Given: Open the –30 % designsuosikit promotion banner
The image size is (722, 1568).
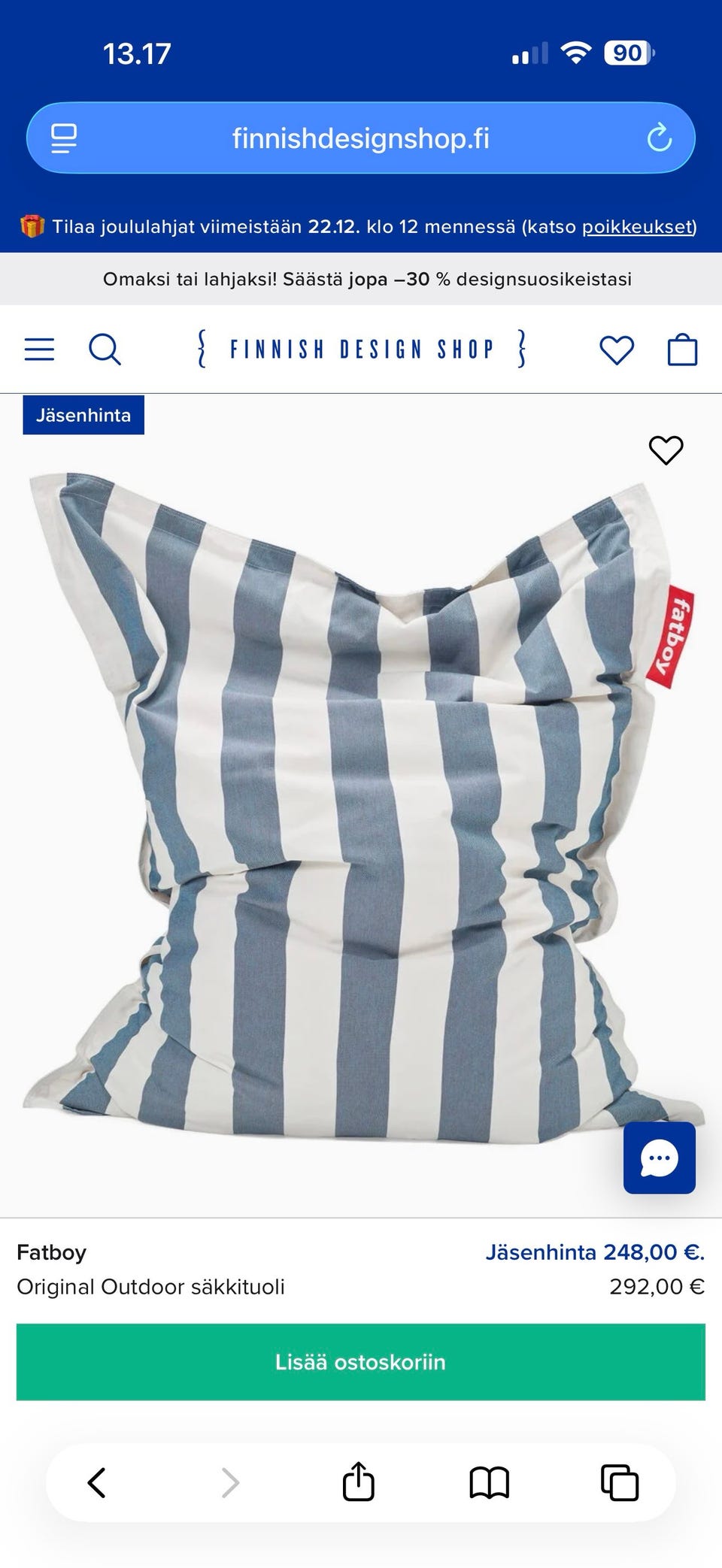Looking at the screenshot, I should coord(367,279).
